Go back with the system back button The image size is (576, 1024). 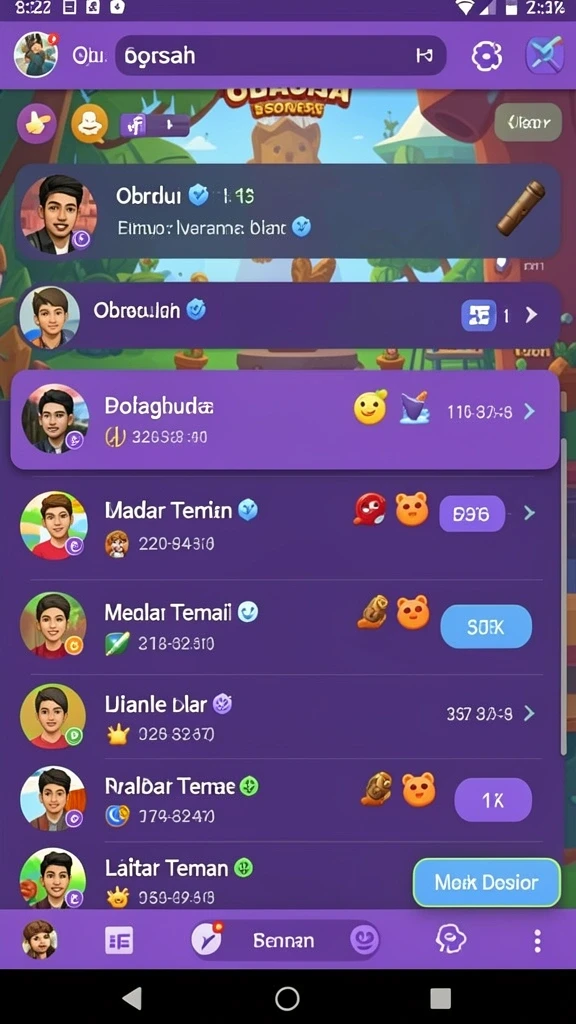[133, 998]
